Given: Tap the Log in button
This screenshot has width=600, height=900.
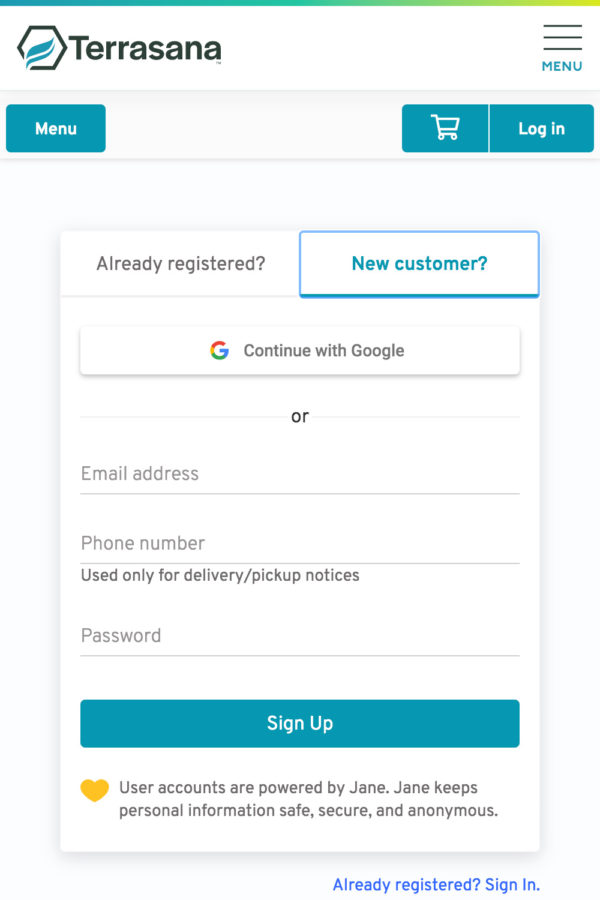Looking at the screenshot, I should point(541,129).
